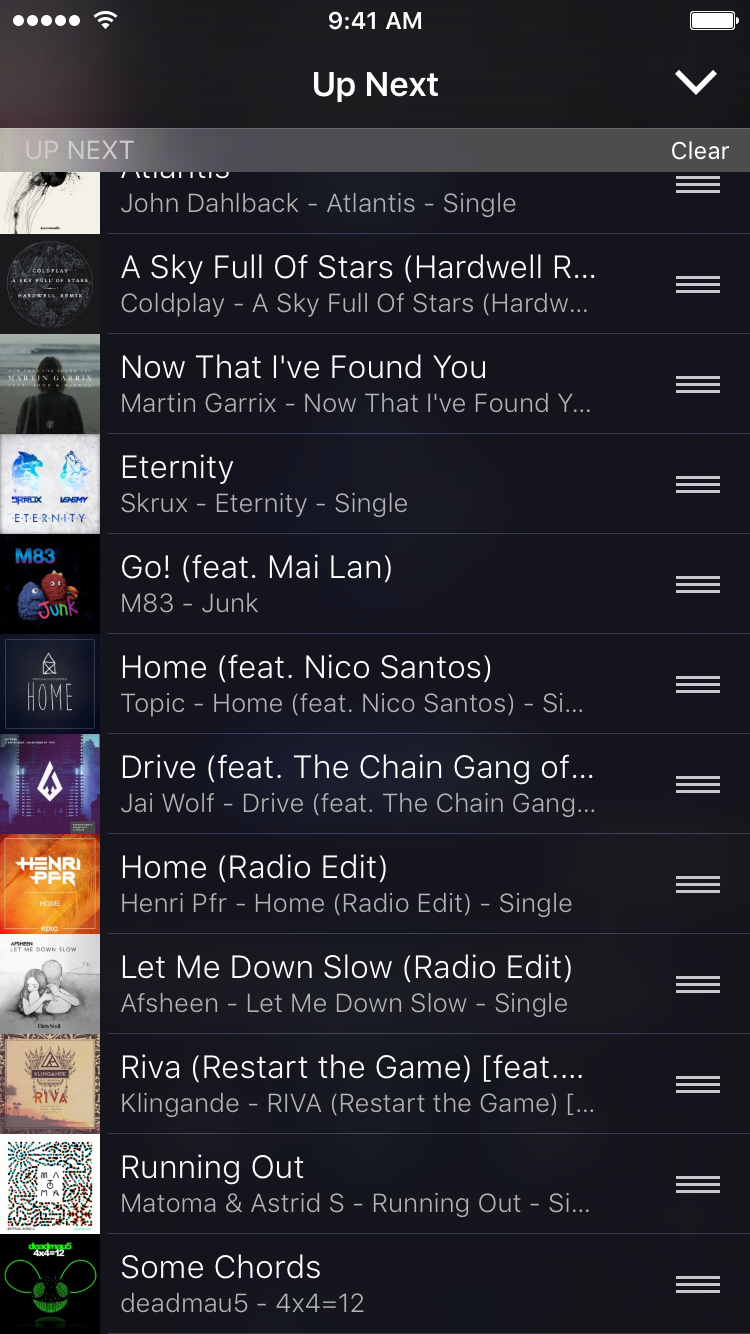The height and width of the screenshot is (1334, 750).
Task: Start Riva (Restart the Game) by Klingande
Action: pyautogui.click(x=358, y=1084)
